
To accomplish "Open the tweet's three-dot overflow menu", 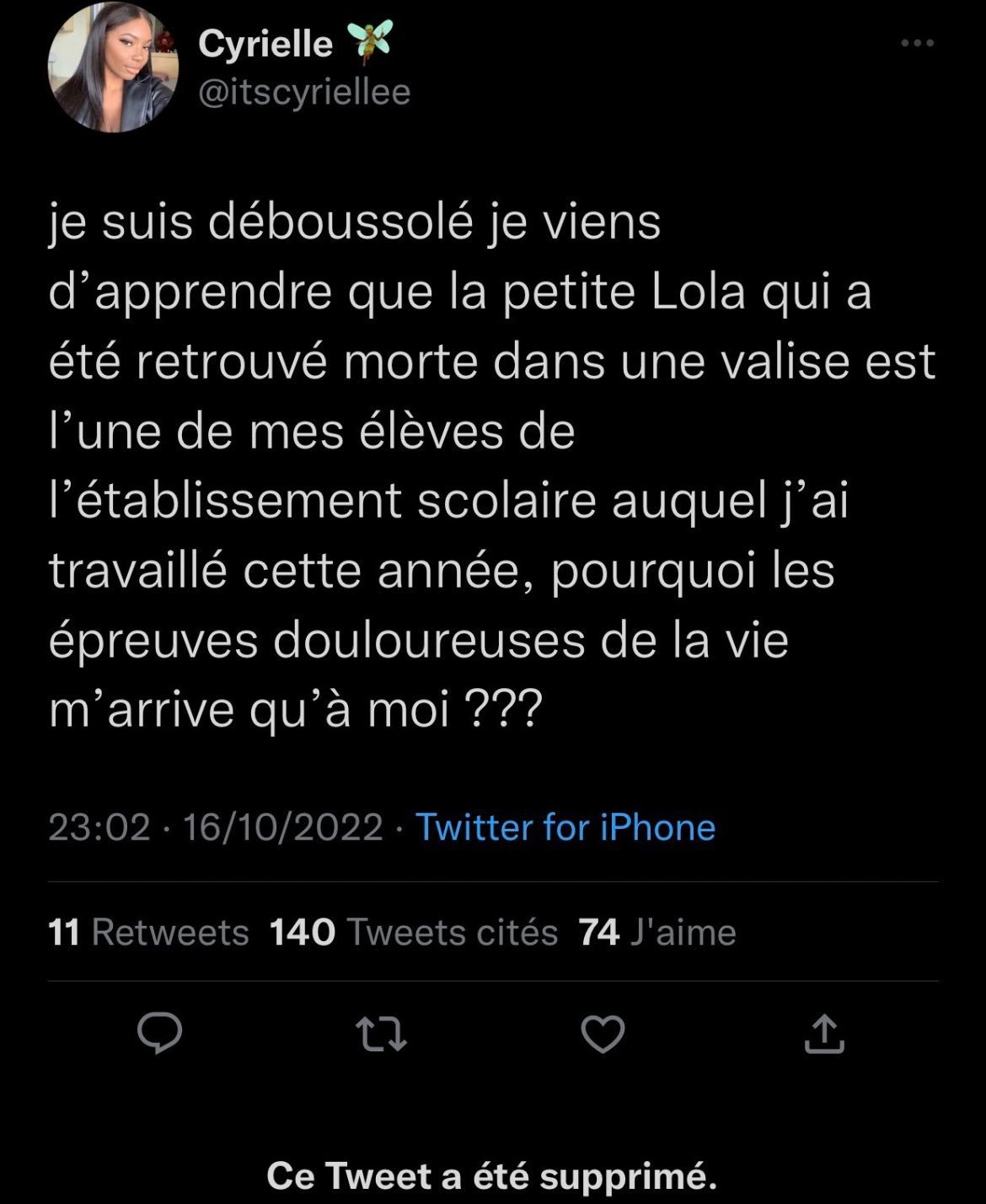I will [x=917, y=44].
